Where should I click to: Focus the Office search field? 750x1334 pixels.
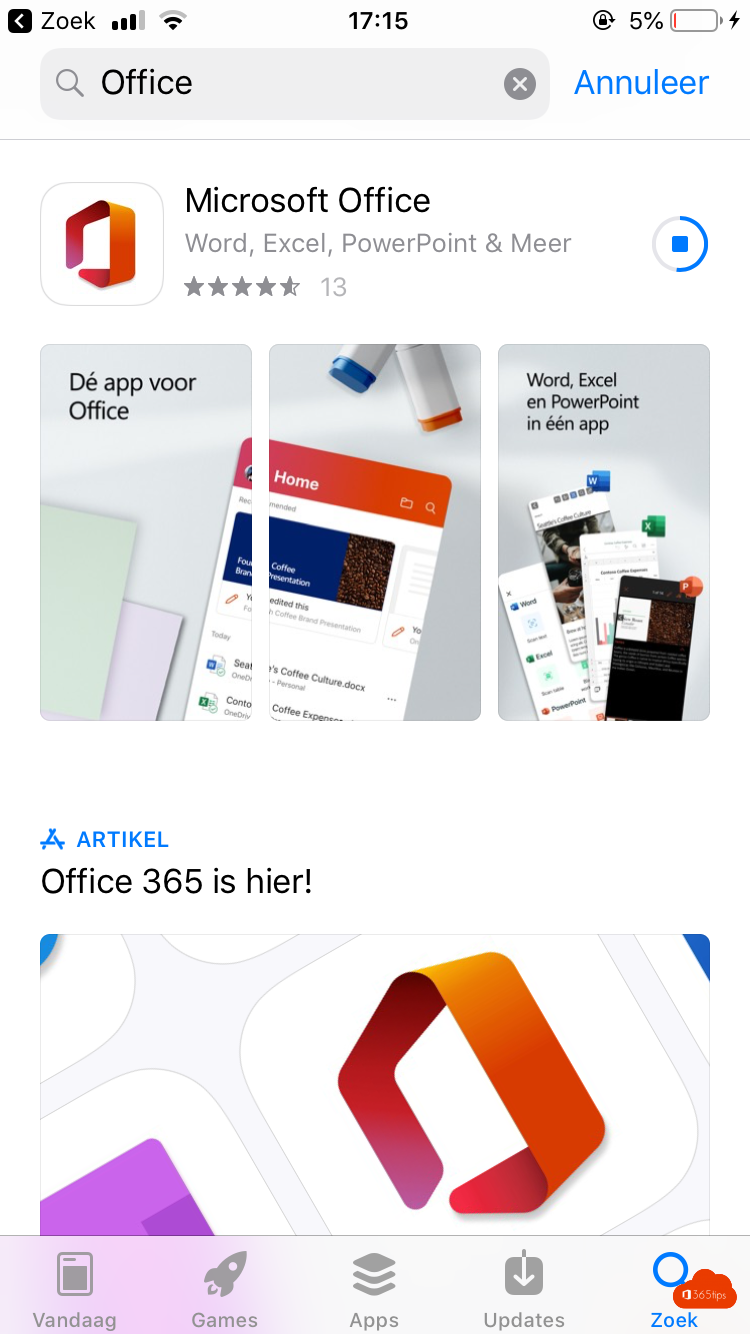coord(295,84)
